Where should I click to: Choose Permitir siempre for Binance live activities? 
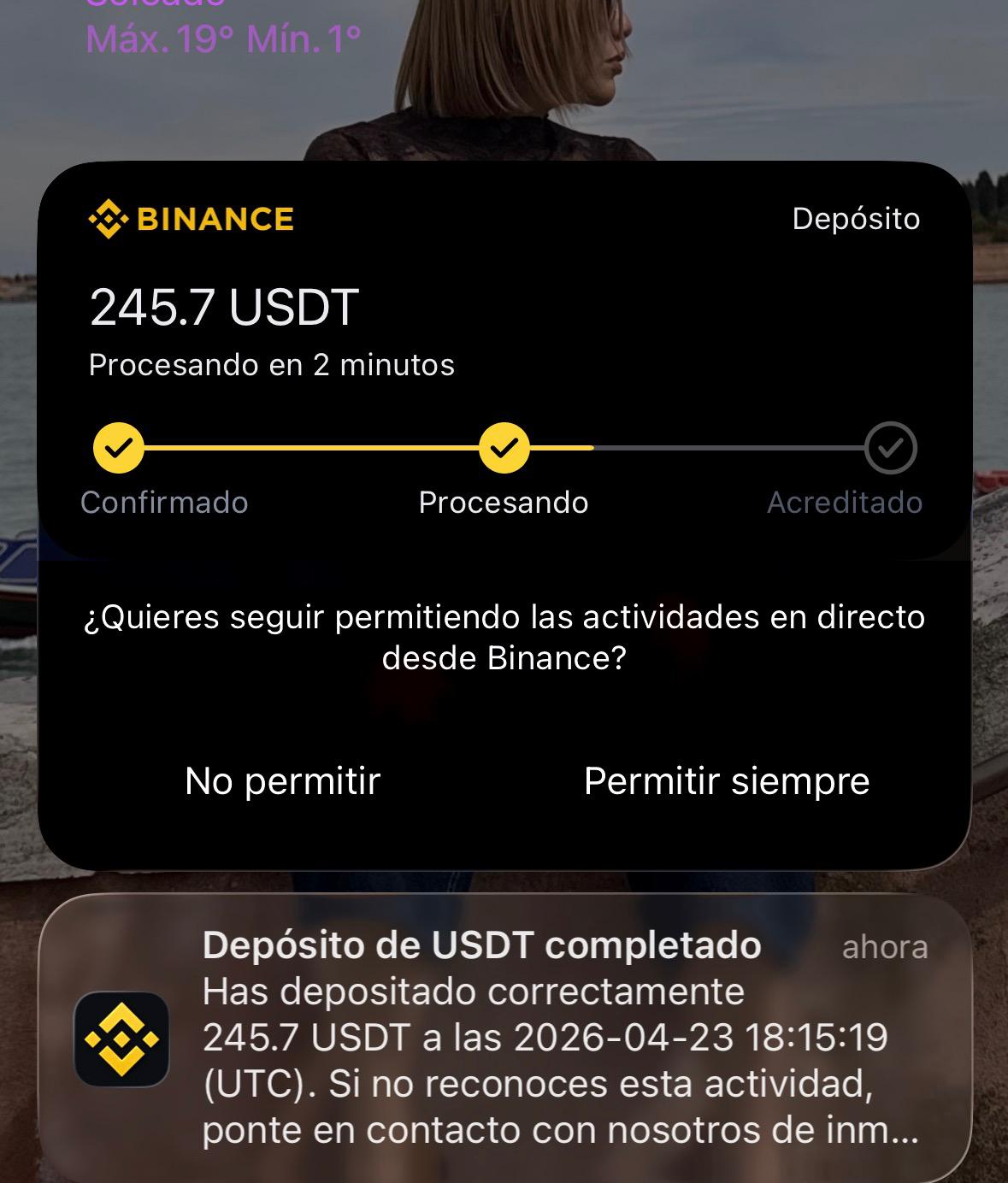coord(726,780)
